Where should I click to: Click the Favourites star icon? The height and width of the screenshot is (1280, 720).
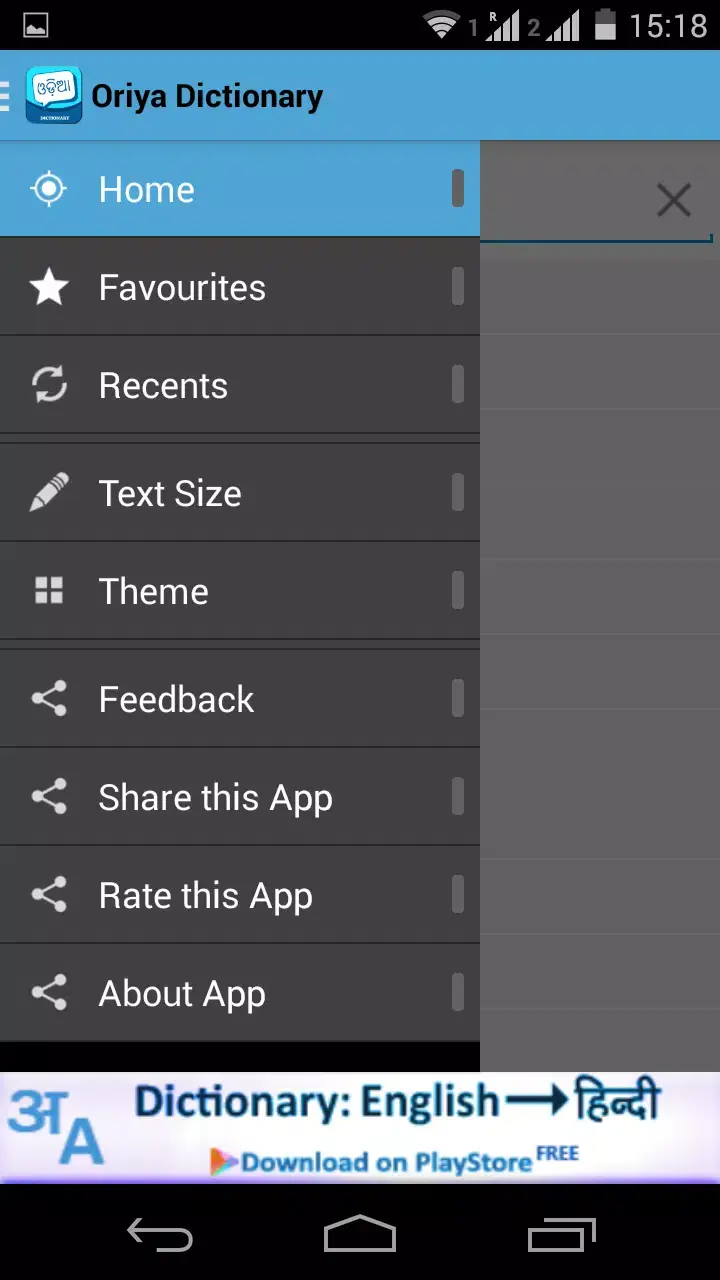[48, 287]
